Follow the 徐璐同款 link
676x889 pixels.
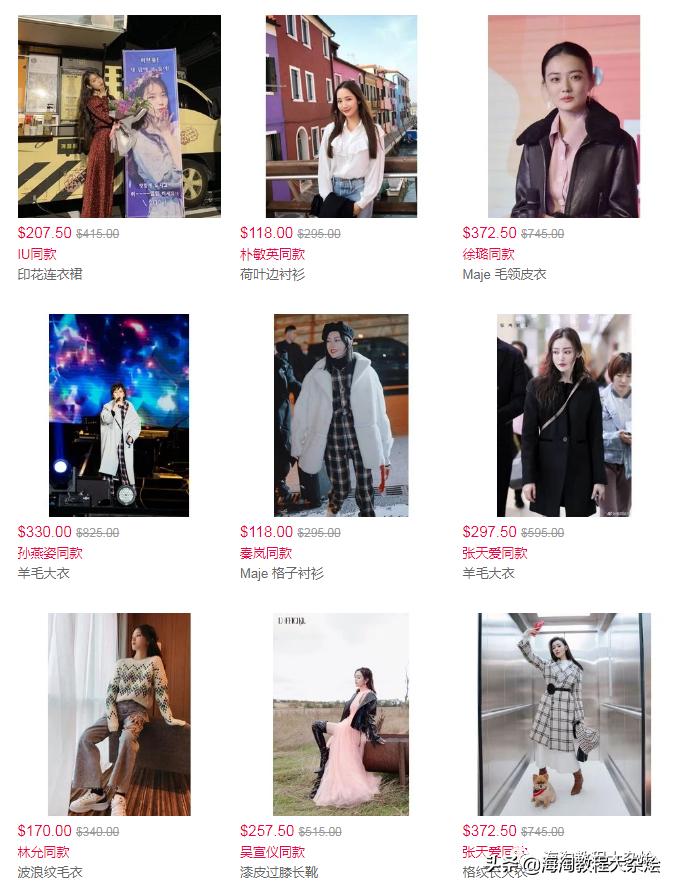point(488,254)
